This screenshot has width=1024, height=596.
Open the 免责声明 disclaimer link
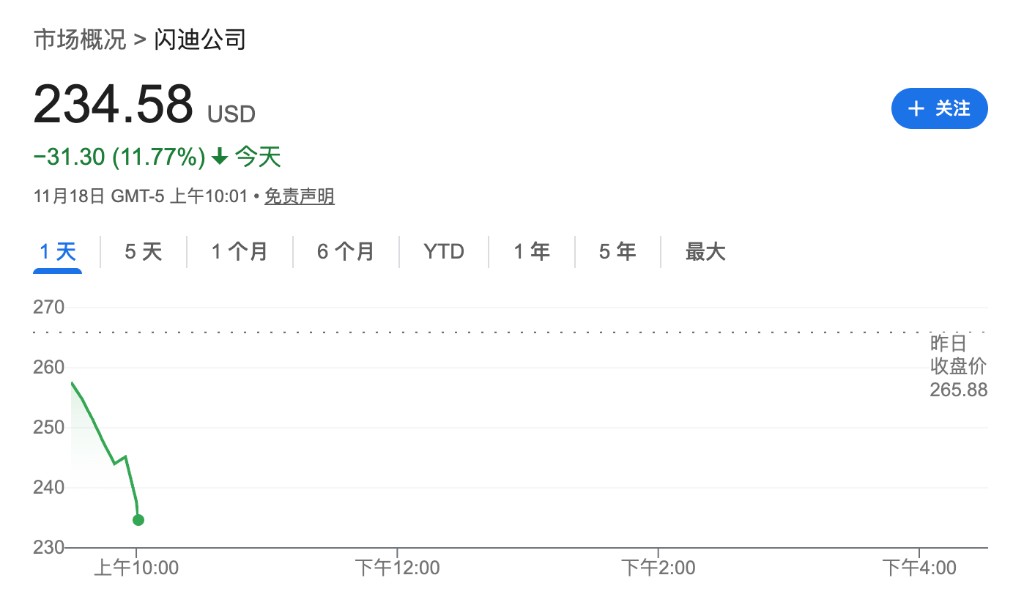[x=299, y=197]
